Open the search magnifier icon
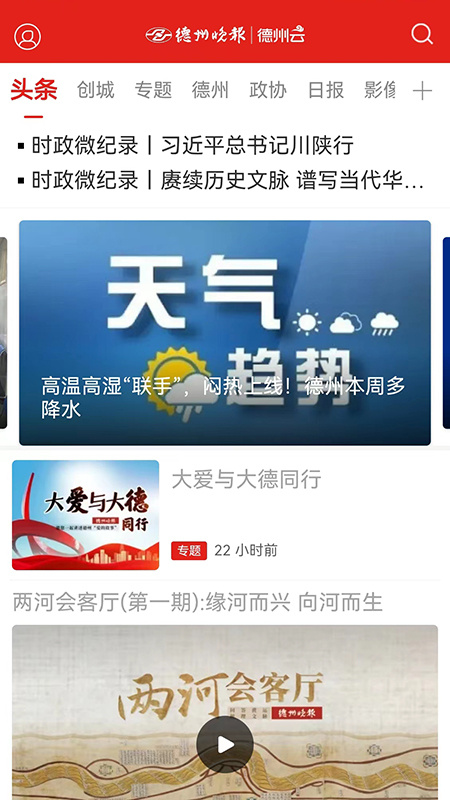Image resolution: width=450 pixels, height=800 pixels. [x=422, y=34]
